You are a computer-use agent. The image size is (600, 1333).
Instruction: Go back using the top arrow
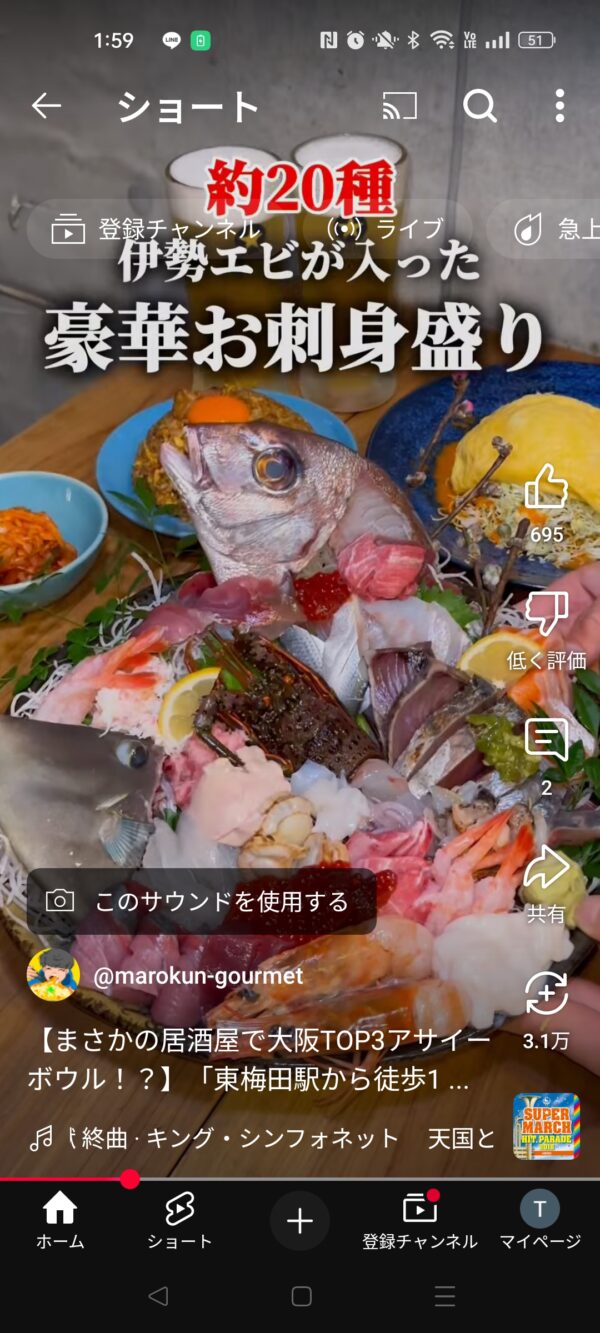pyautogui.click(x=46, y=106)
